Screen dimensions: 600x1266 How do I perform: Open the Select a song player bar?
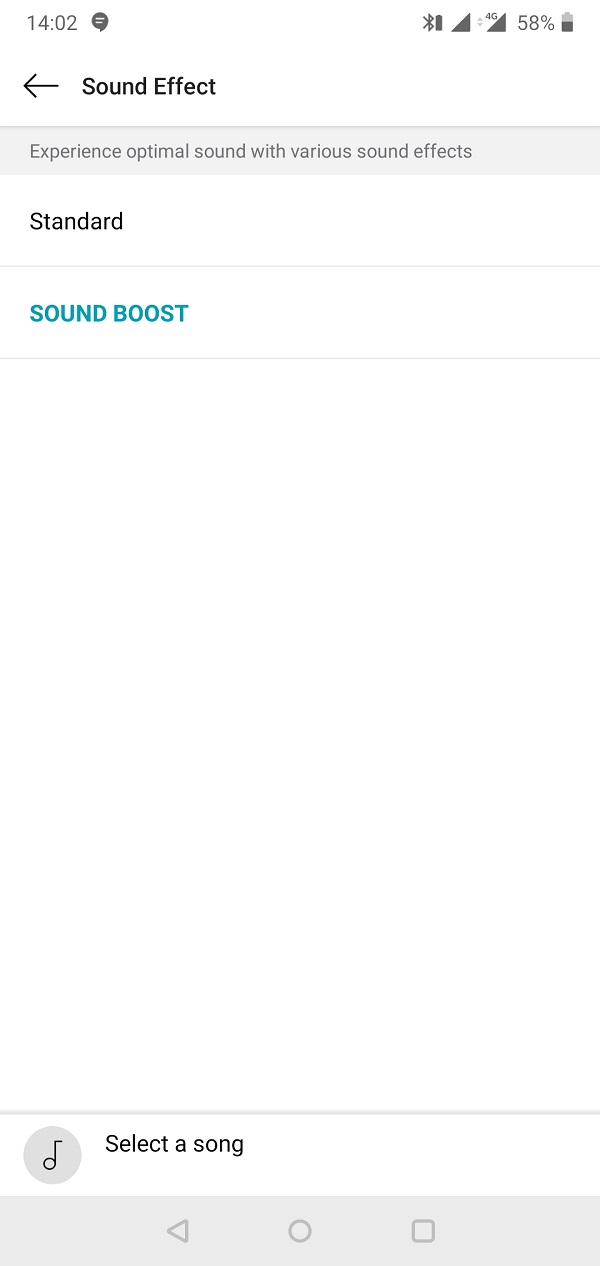(300, 1155)
